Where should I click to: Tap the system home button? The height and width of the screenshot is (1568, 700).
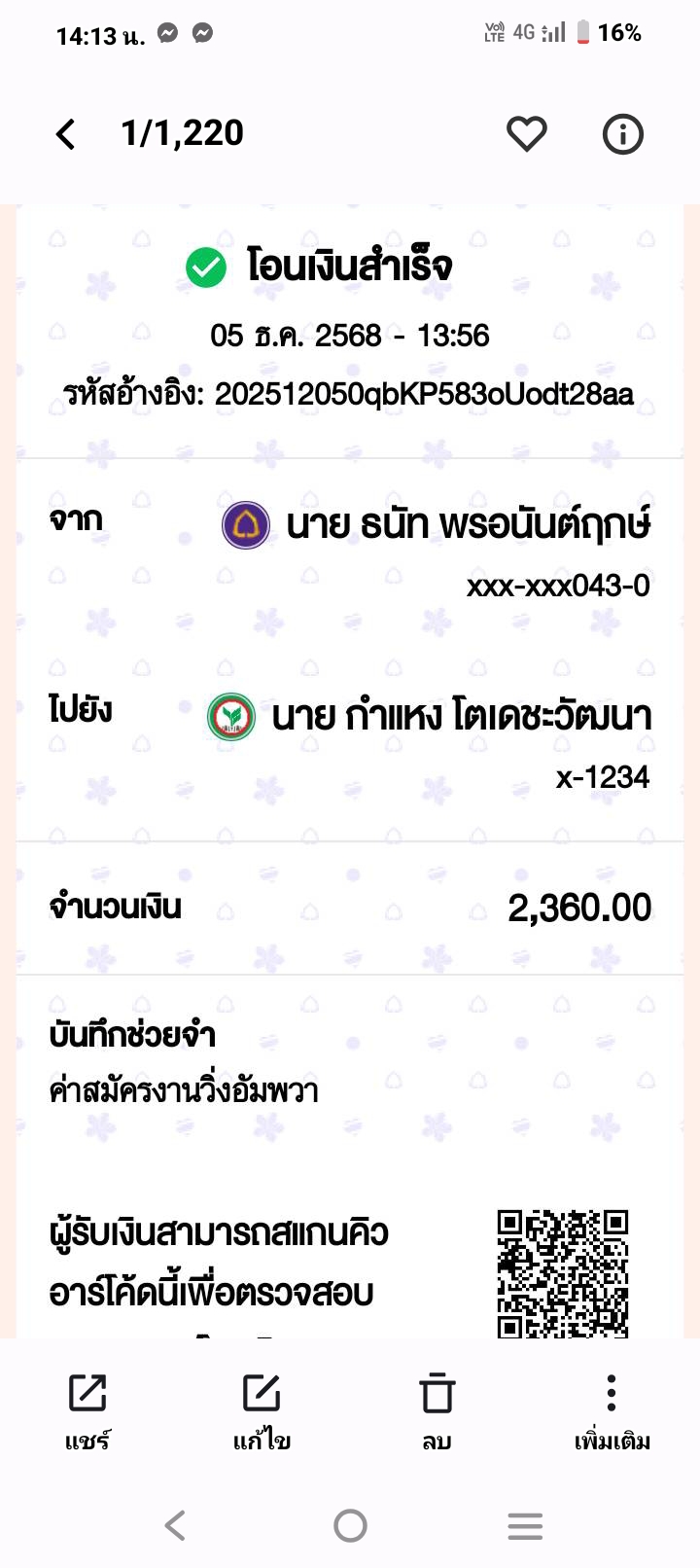pyautogui.click(x=350, y=1525)
